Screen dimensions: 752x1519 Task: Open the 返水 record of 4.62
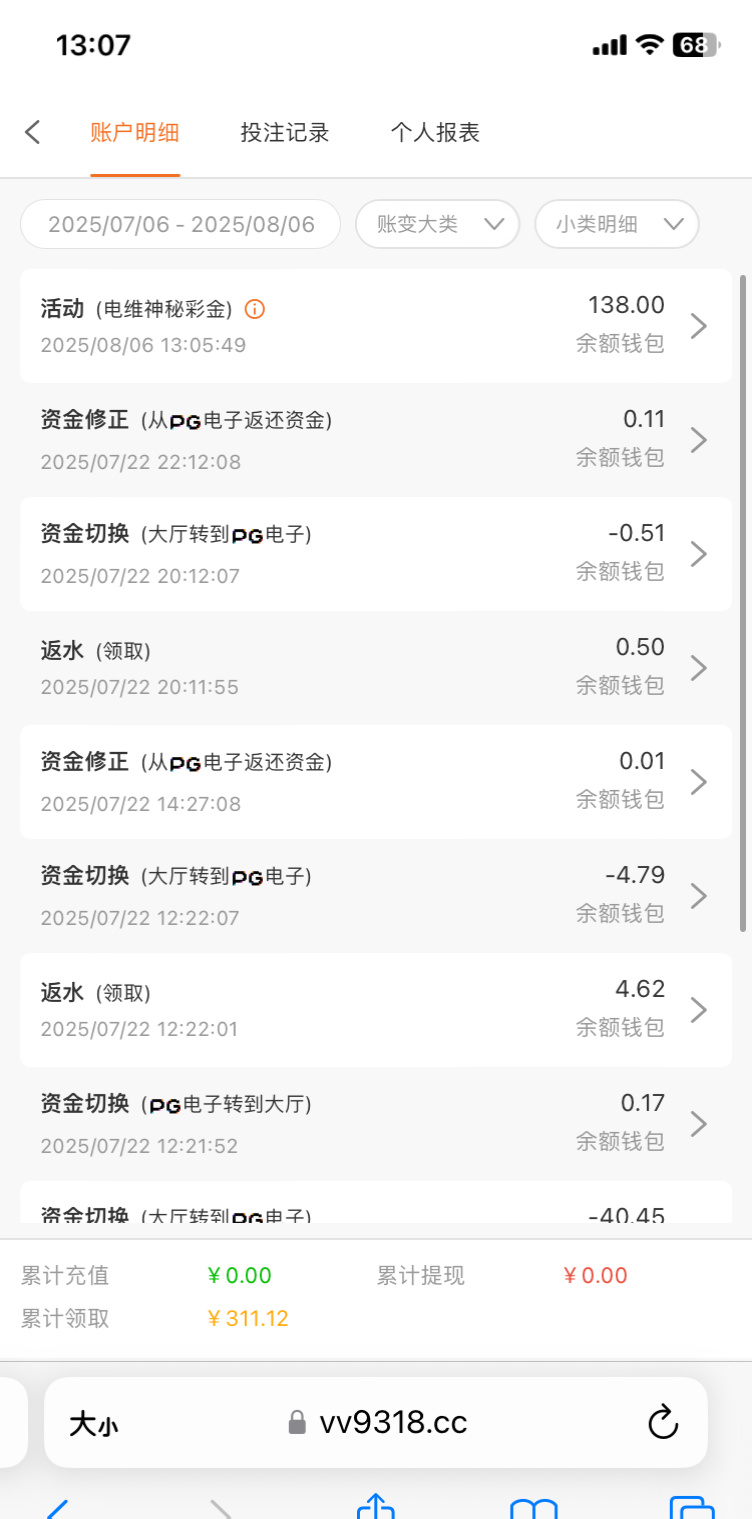pos(375,1010)
